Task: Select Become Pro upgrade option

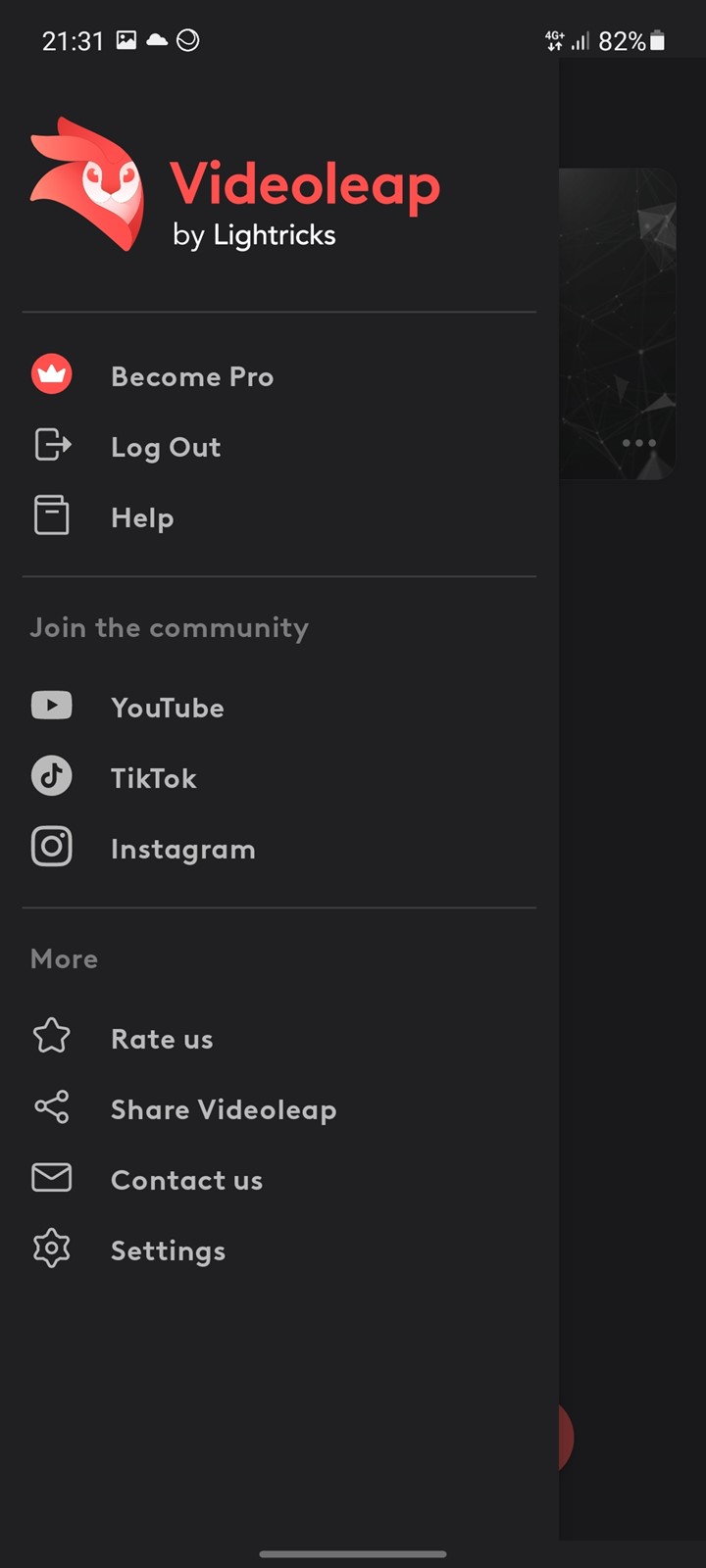Action: coord(279,376)
